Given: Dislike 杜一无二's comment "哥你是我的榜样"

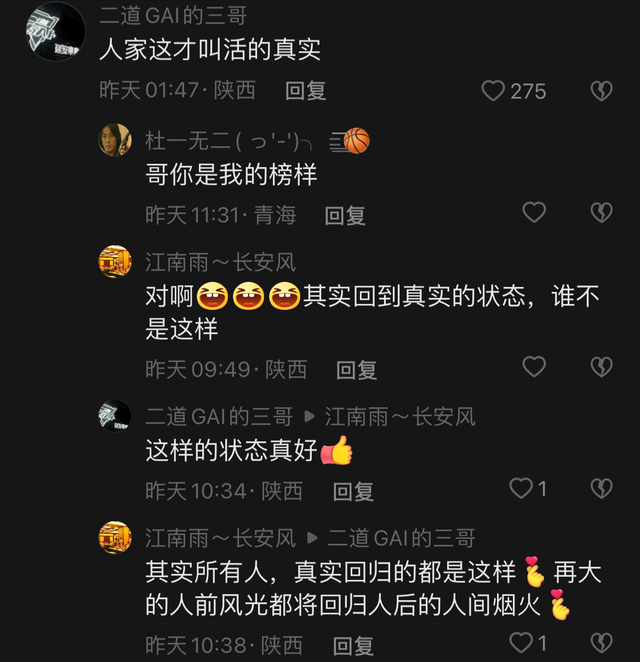Looking at the screenshot, I should point(600,213).
